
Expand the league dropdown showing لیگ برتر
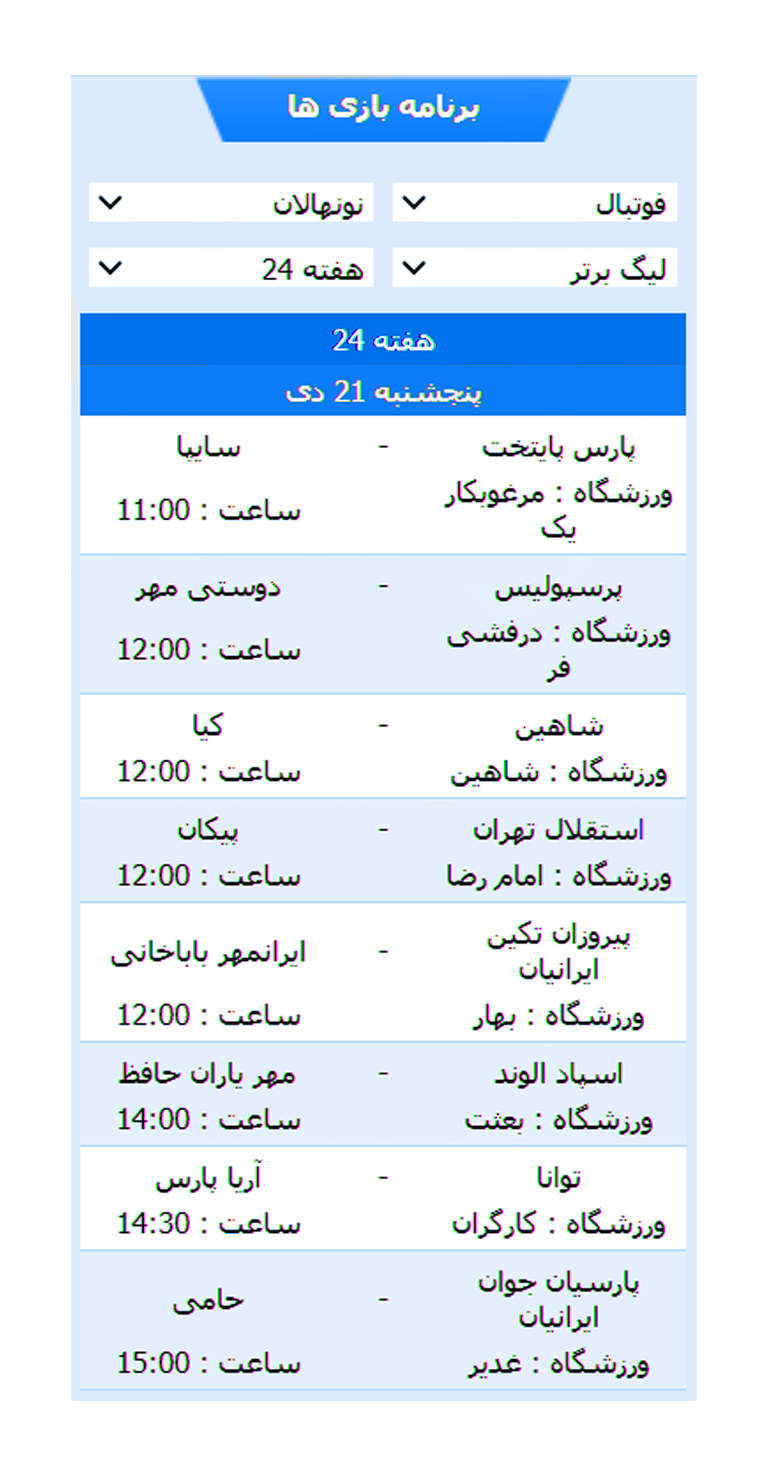pos(535,268)
